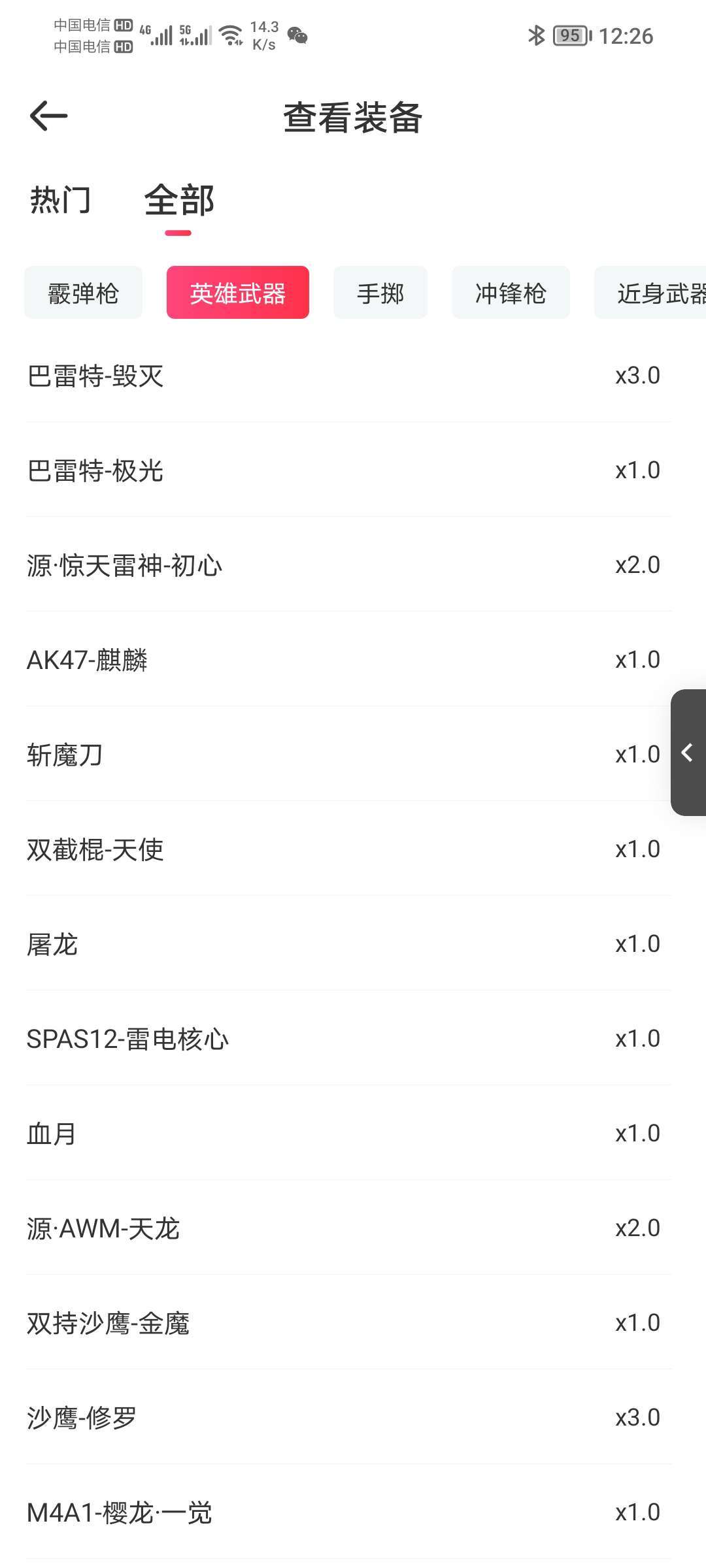View the 屠龙 row
This screenshot has height=1568, width=706.
coord(349,944)
